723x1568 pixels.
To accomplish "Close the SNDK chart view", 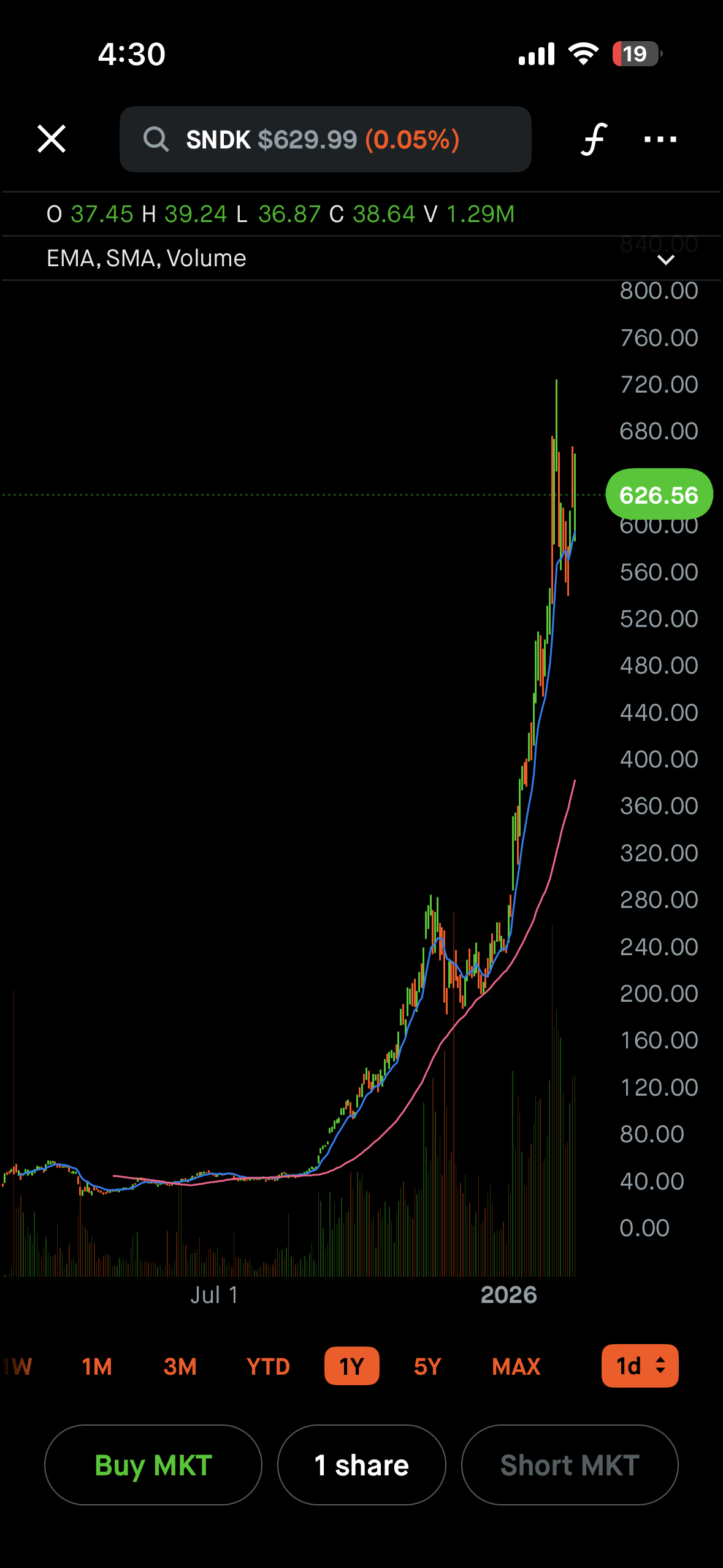I will [52, 139].
